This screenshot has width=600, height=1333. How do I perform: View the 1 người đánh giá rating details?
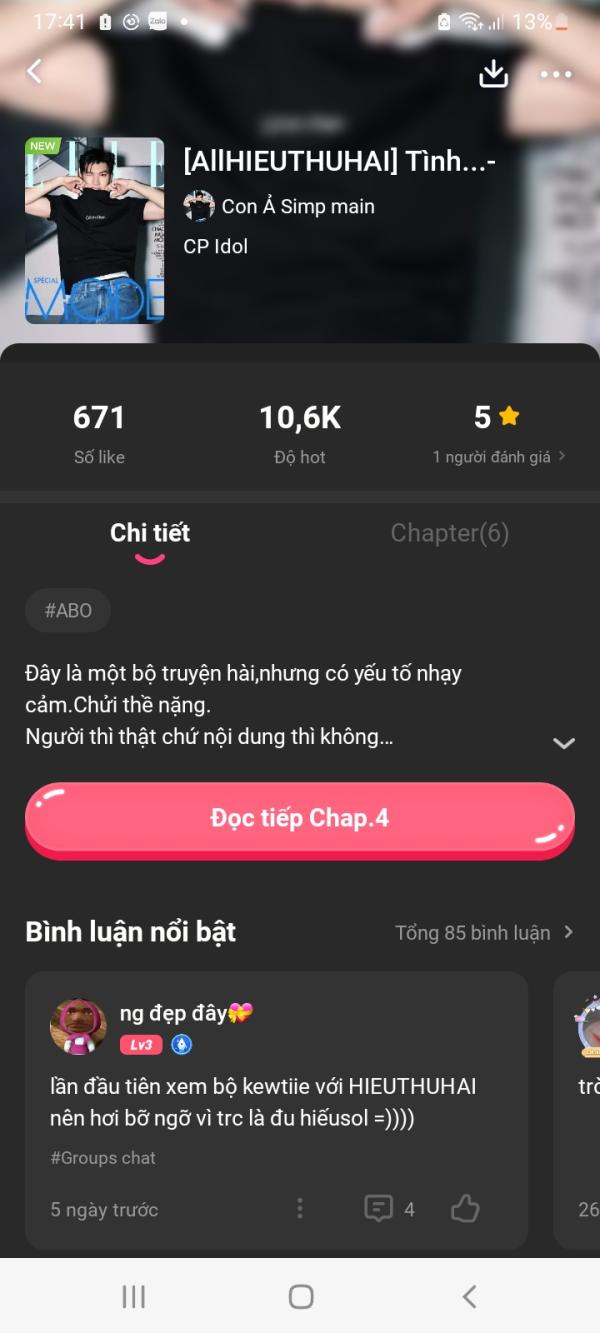pyautogui.click(x=498, y=456)
